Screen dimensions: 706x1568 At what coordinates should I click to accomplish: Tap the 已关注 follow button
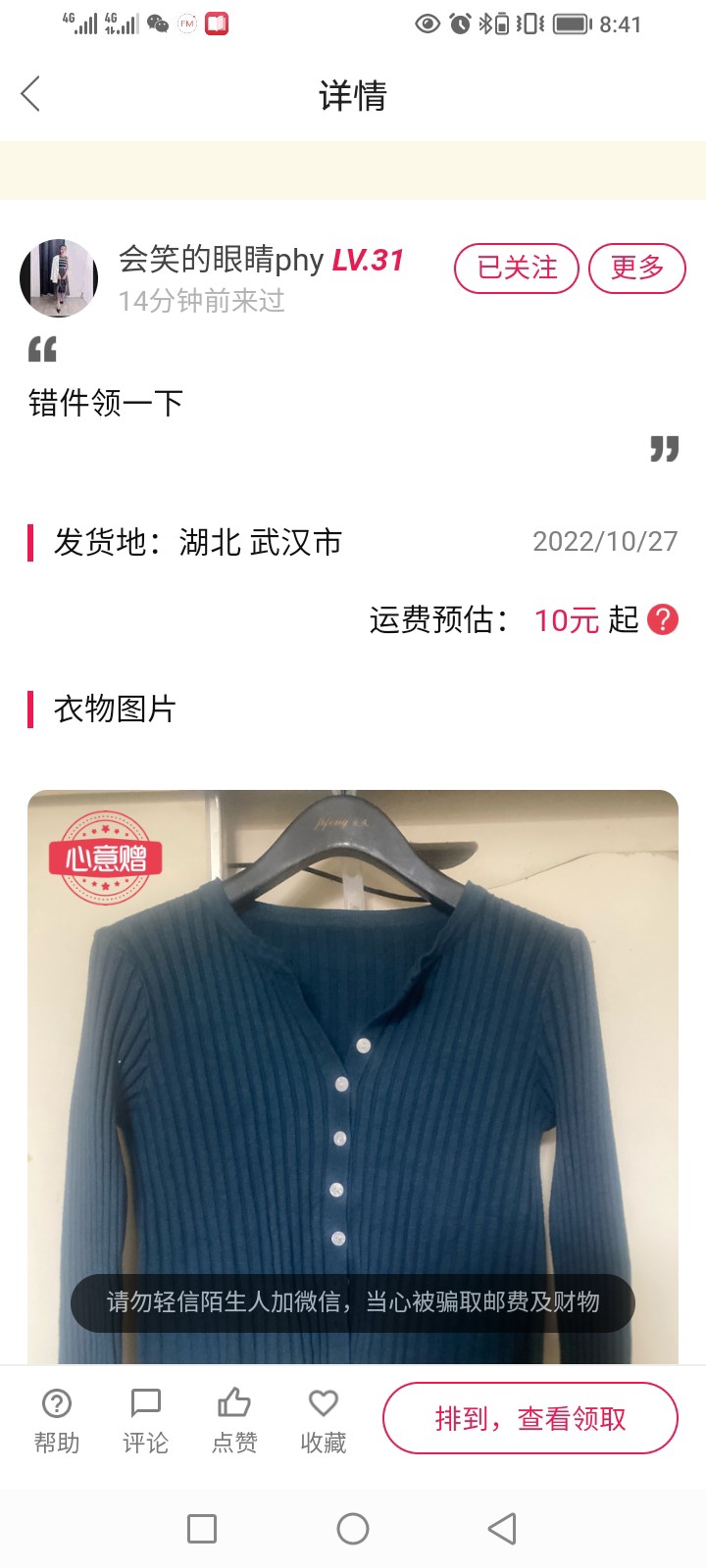coord(517,268)
